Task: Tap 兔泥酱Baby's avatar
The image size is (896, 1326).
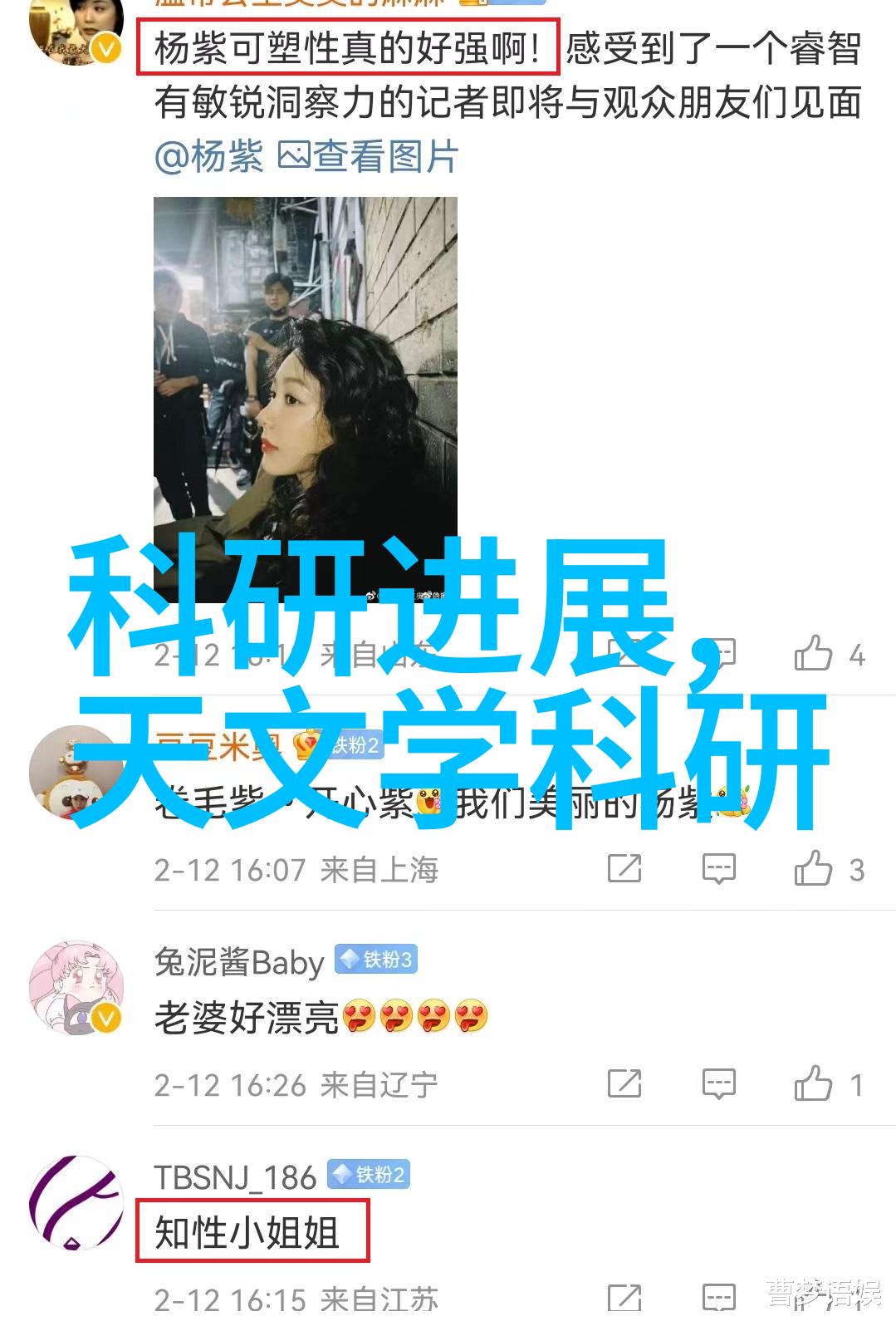Action: click(76, 988)
